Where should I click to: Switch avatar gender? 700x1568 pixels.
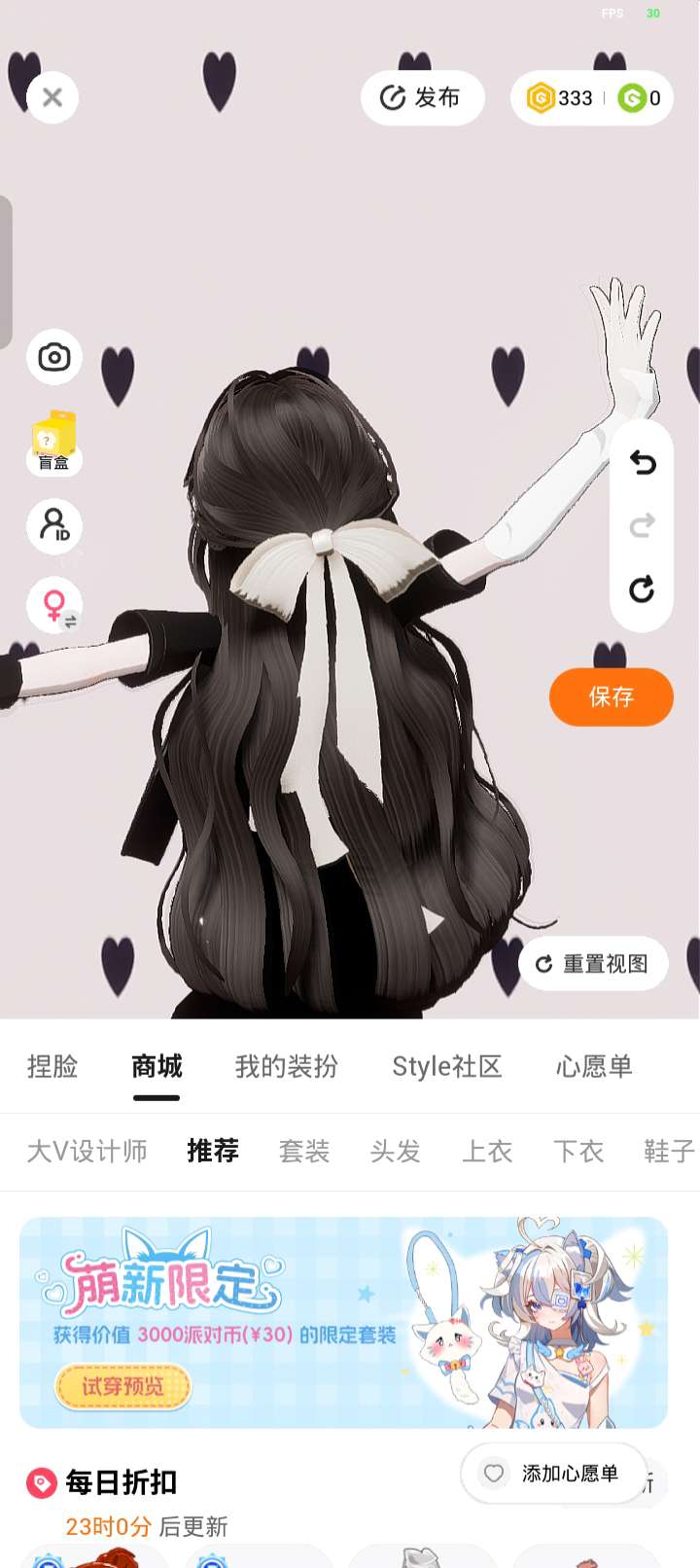tap(55, 606)
